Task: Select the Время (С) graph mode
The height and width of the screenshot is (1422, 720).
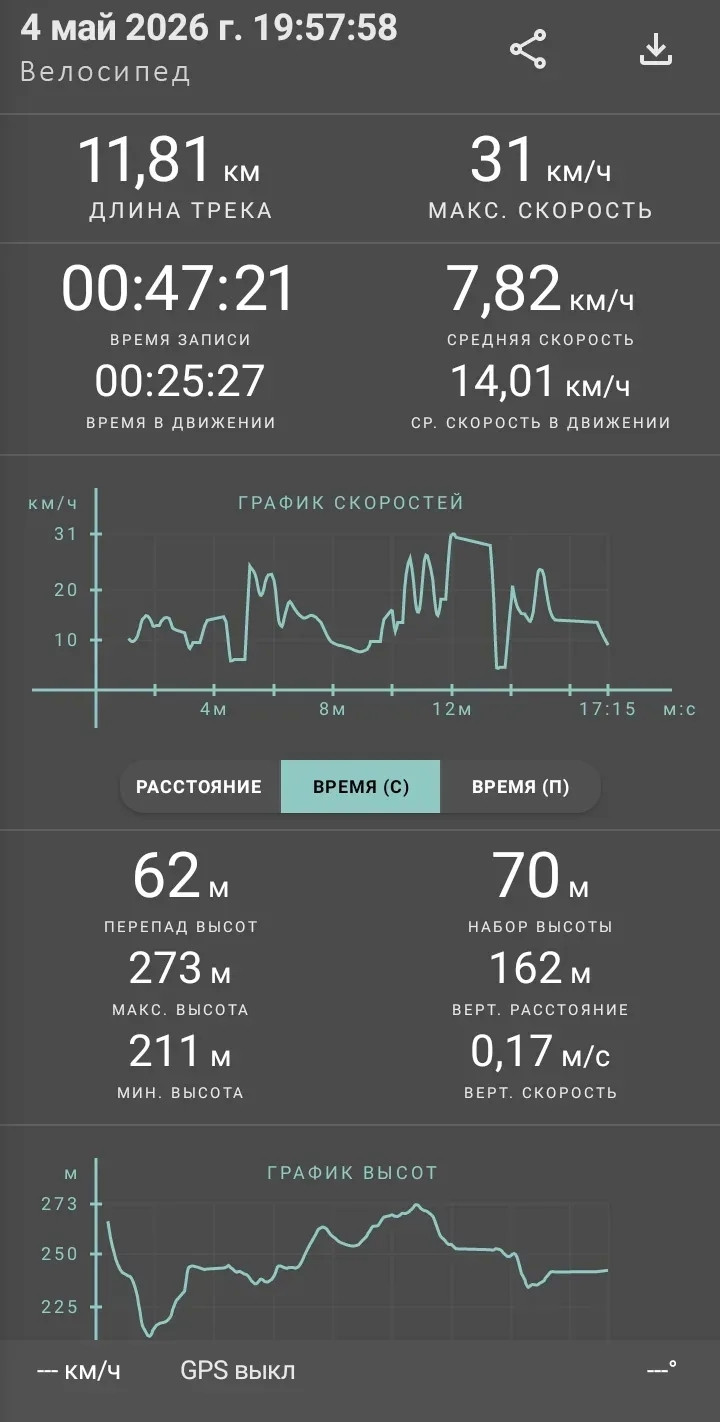Action: (360, 786)
